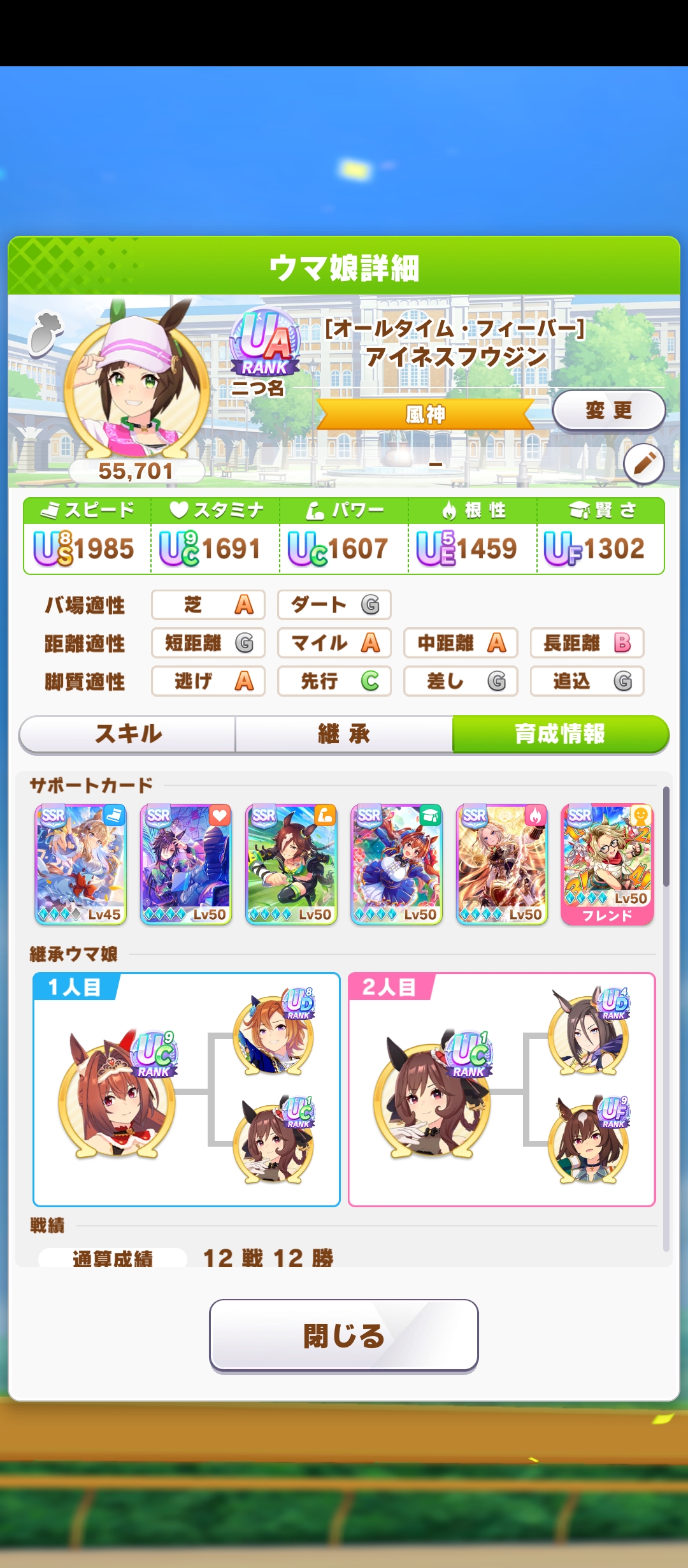
Task: Open the guts SSR support card
Action: 502,864
